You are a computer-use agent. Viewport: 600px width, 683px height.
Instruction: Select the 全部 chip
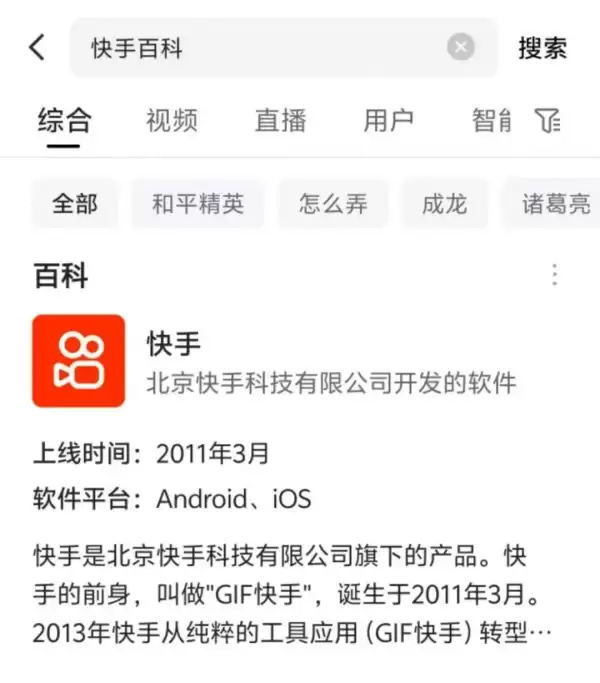click(75, 205)
